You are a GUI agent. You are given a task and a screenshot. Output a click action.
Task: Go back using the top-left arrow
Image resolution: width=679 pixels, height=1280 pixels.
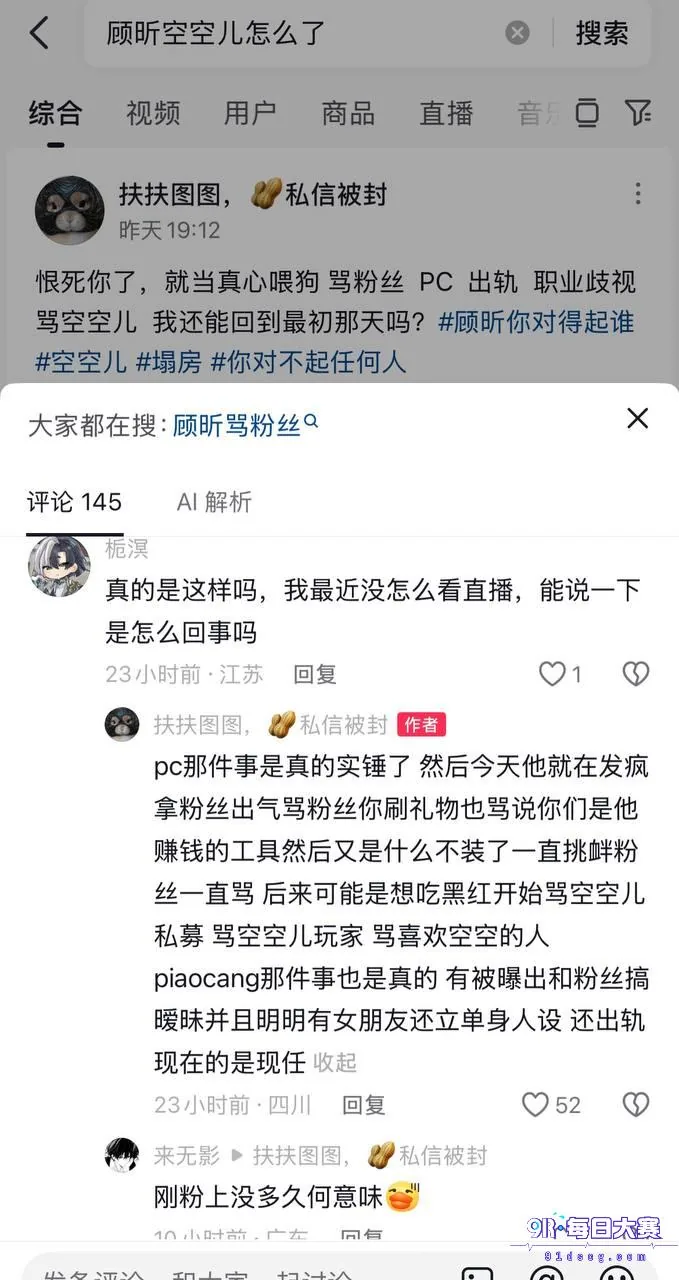tap(38, 33)
